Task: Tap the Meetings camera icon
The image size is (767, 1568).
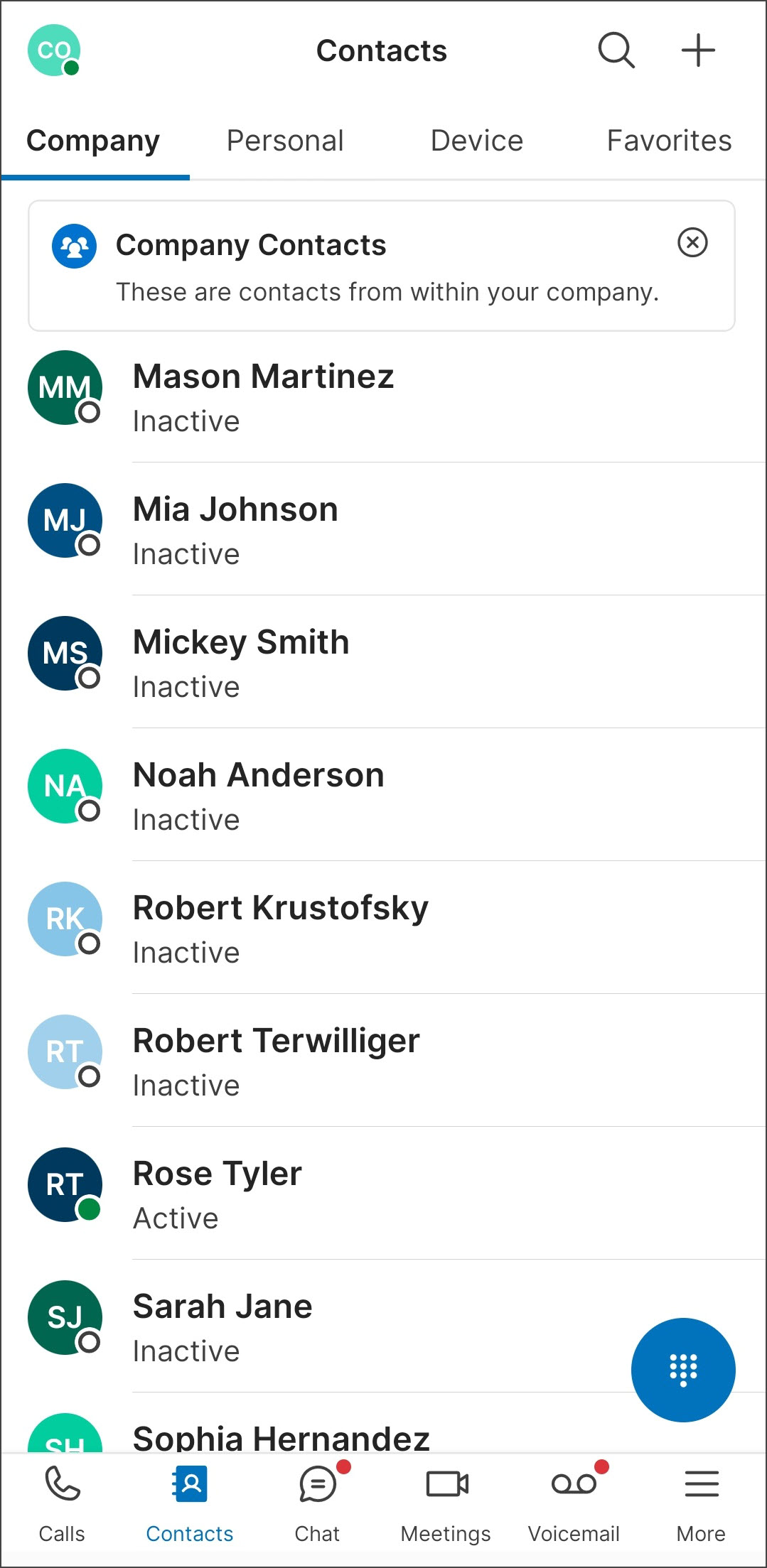Action: (x=445, y=1499)
